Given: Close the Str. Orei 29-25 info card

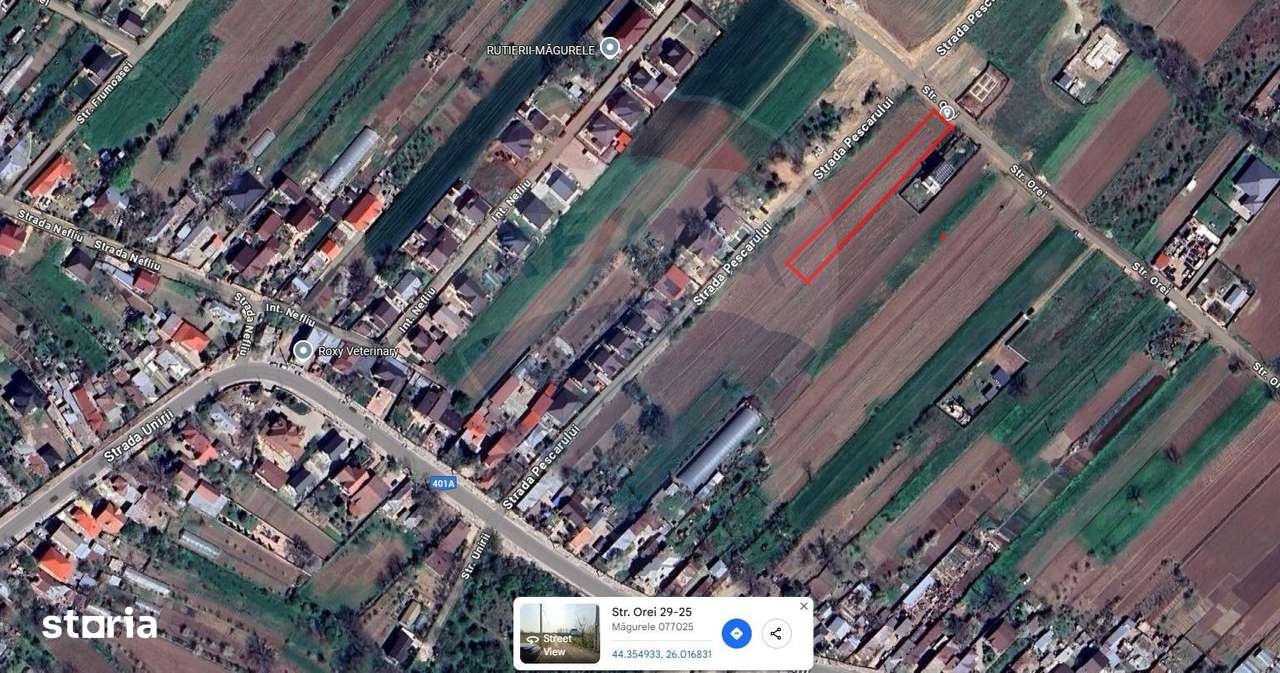Looking at the screenshot, I should pos(803,606).
